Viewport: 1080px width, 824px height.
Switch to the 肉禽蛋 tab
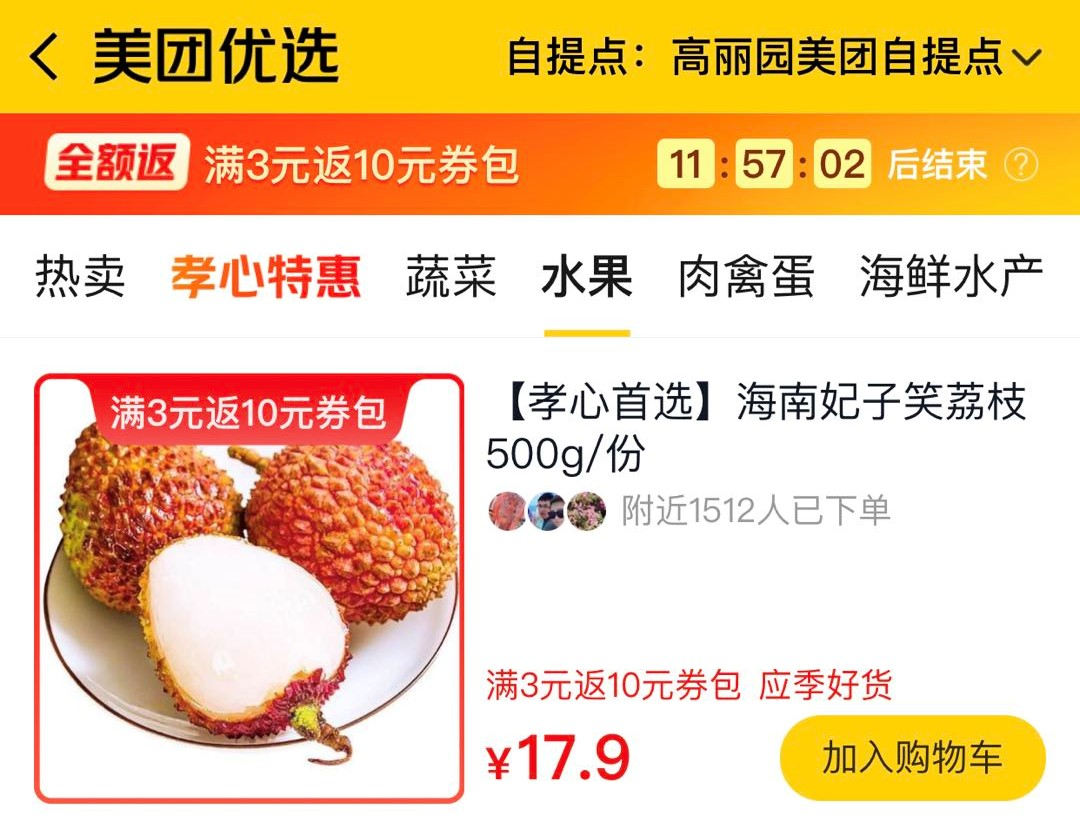(x=746, y=277)
